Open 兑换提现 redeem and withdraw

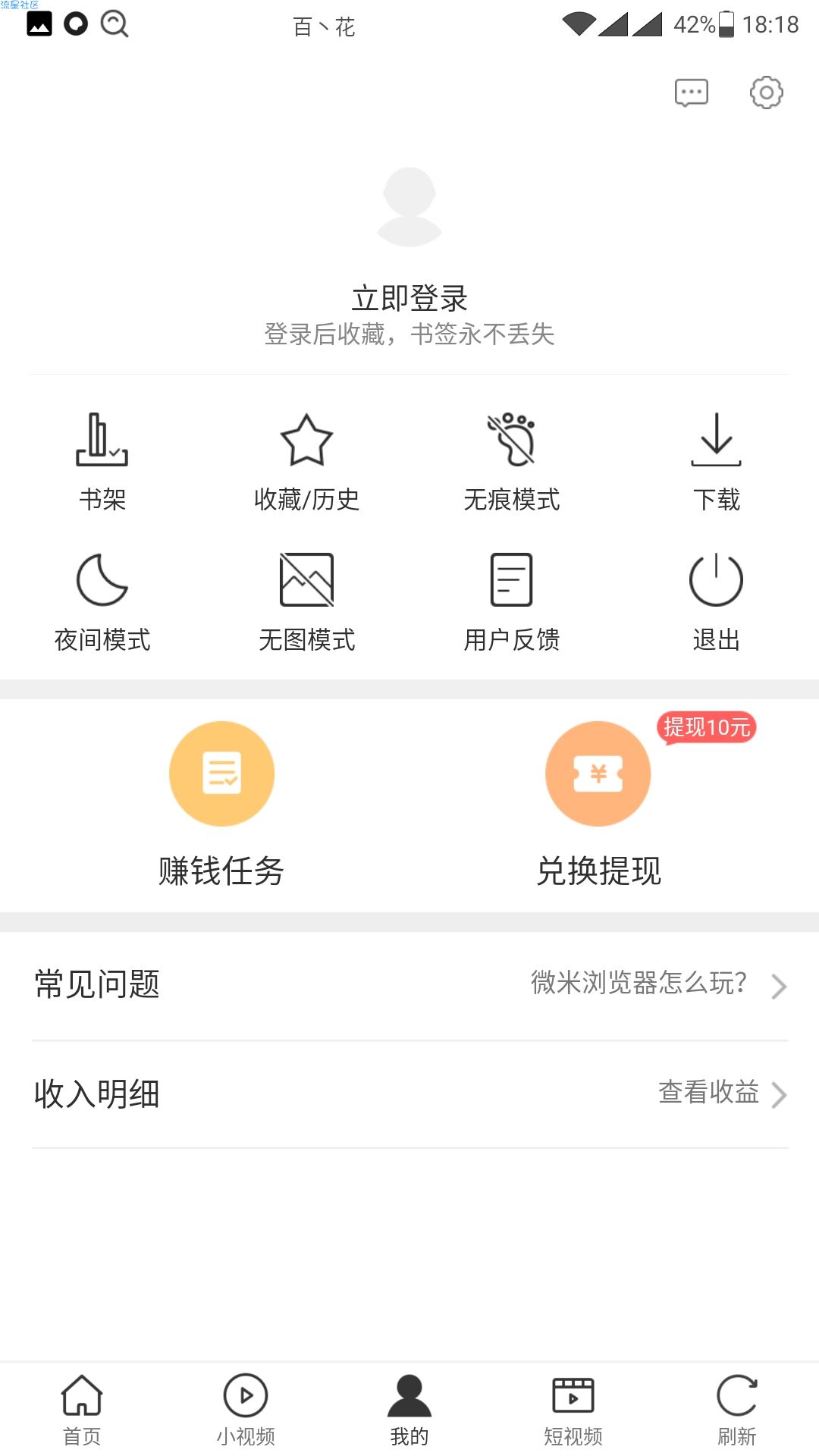pyautogui.click(x=598, y=805)
